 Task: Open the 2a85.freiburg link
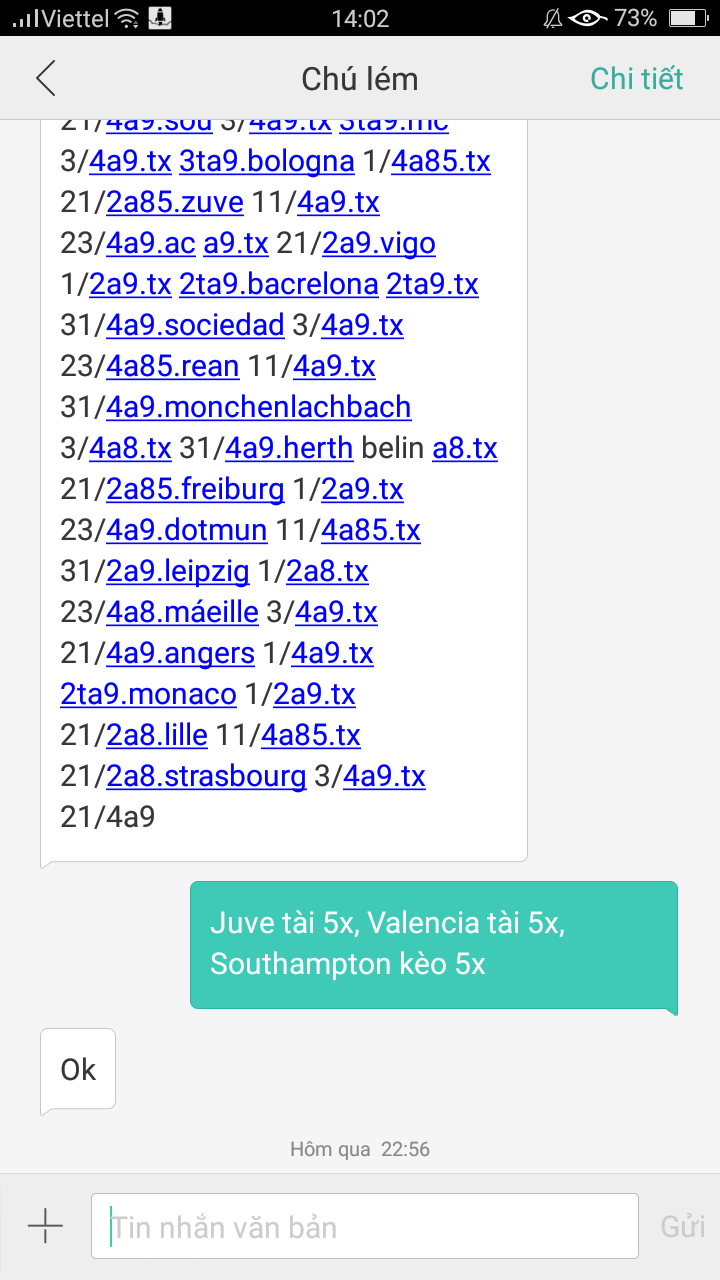tap(195, 489)
